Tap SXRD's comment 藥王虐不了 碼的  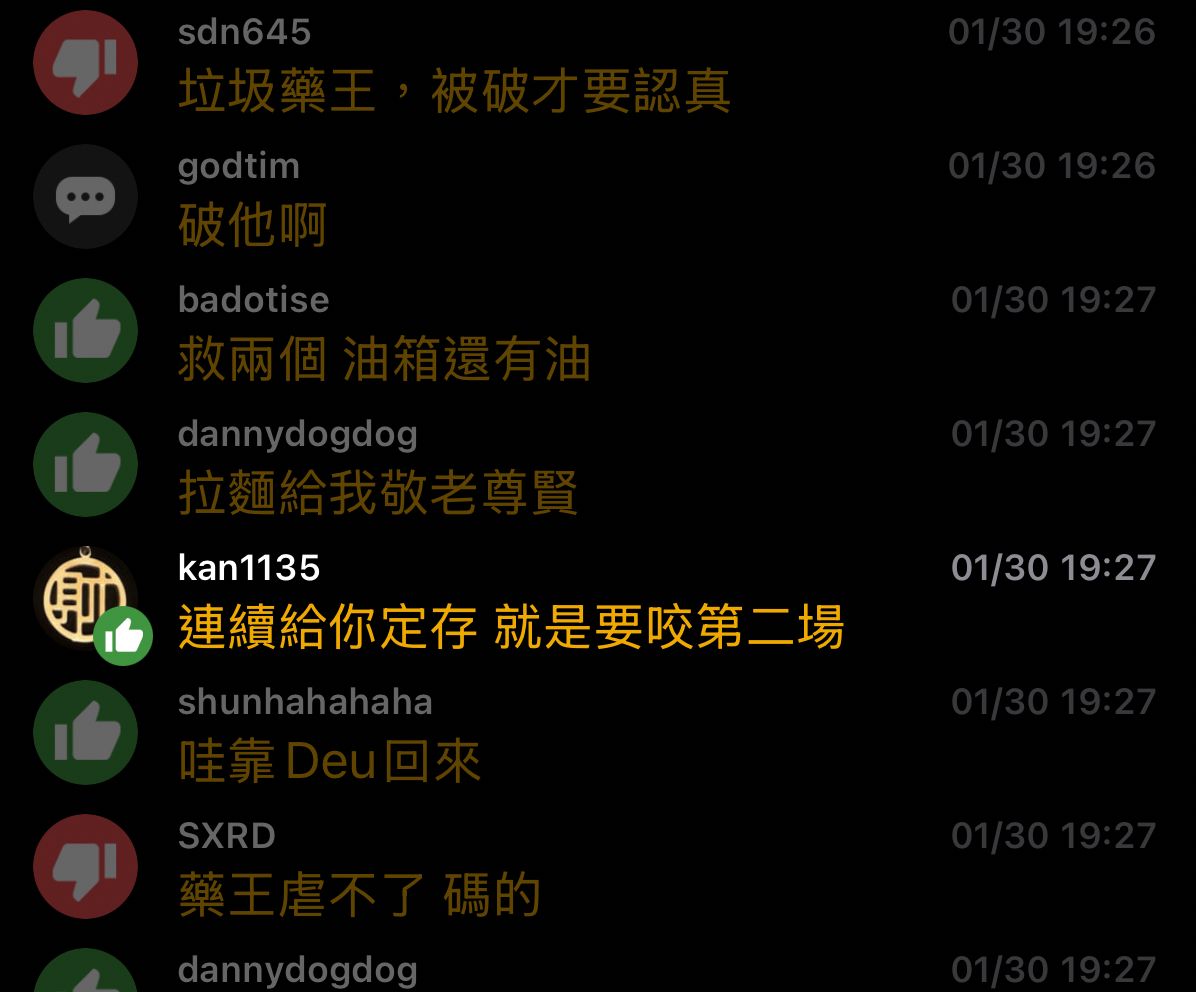[x=360, y=896]
